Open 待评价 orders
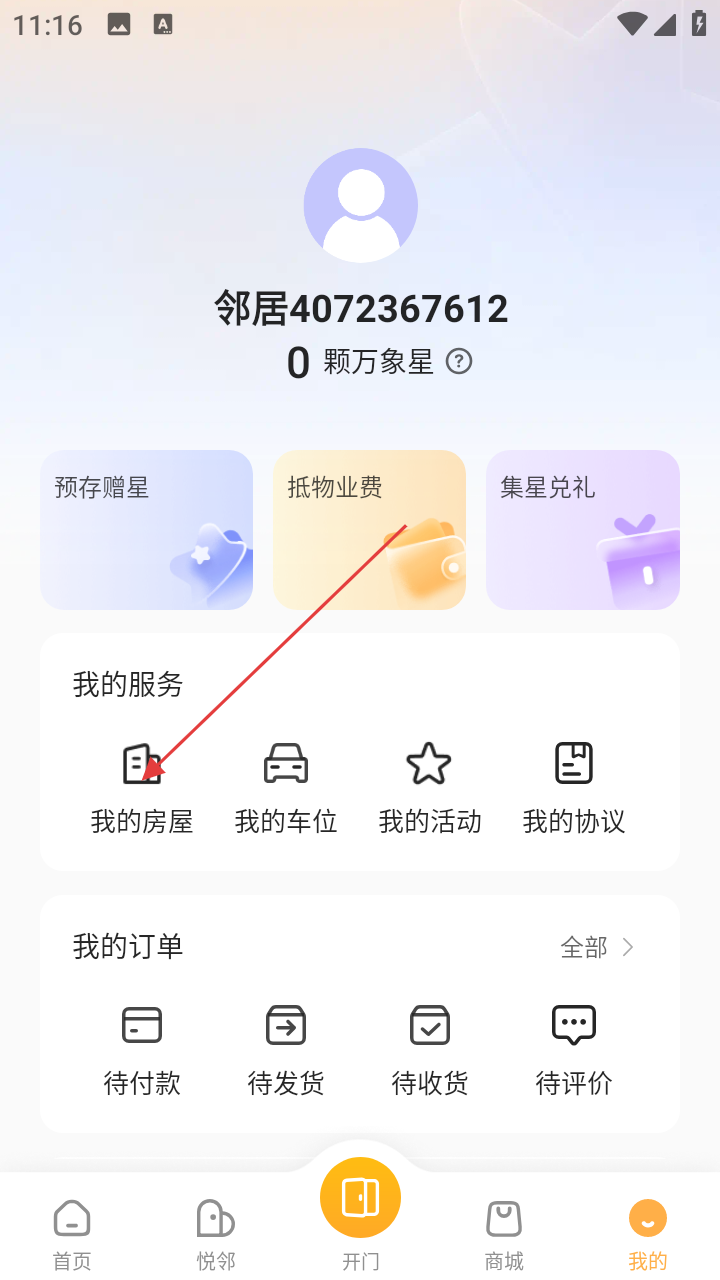Screen dimensions: 720x1280 [573, 1049]
